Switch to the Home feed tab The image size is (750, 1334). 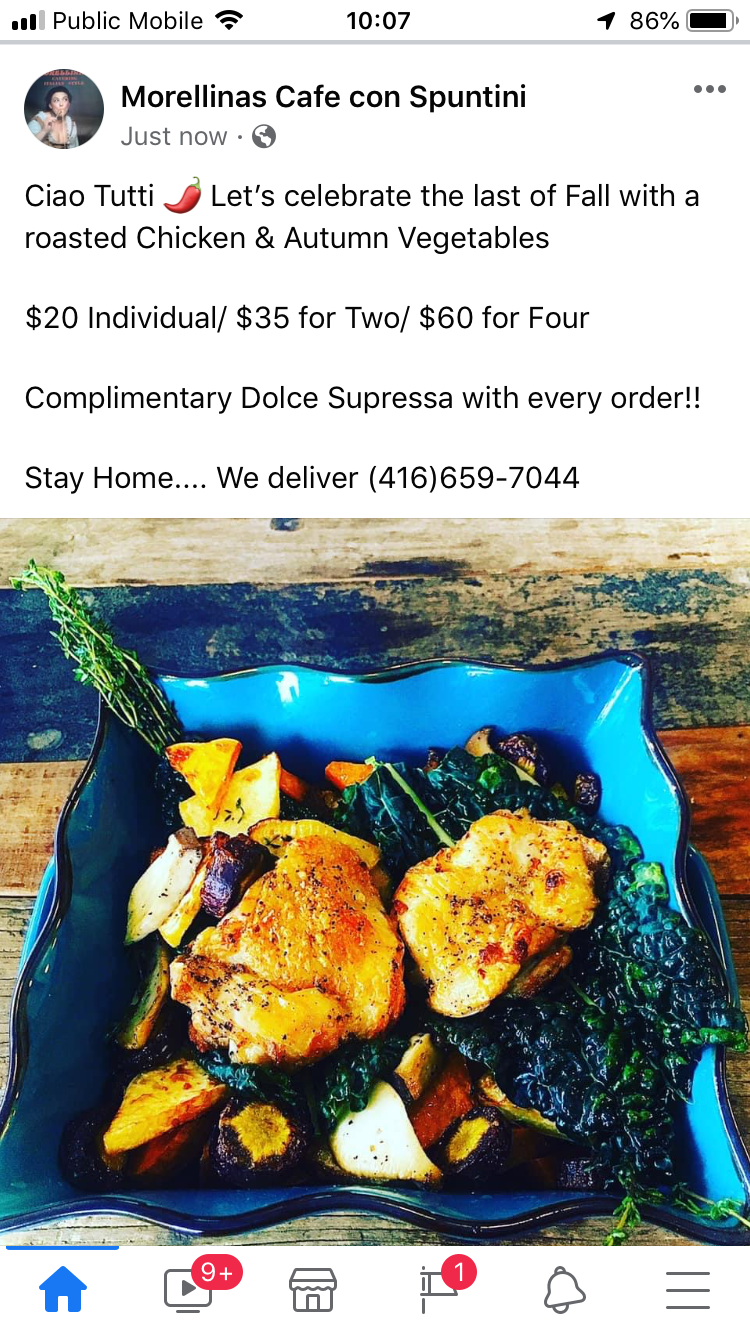coord(62,1290)
